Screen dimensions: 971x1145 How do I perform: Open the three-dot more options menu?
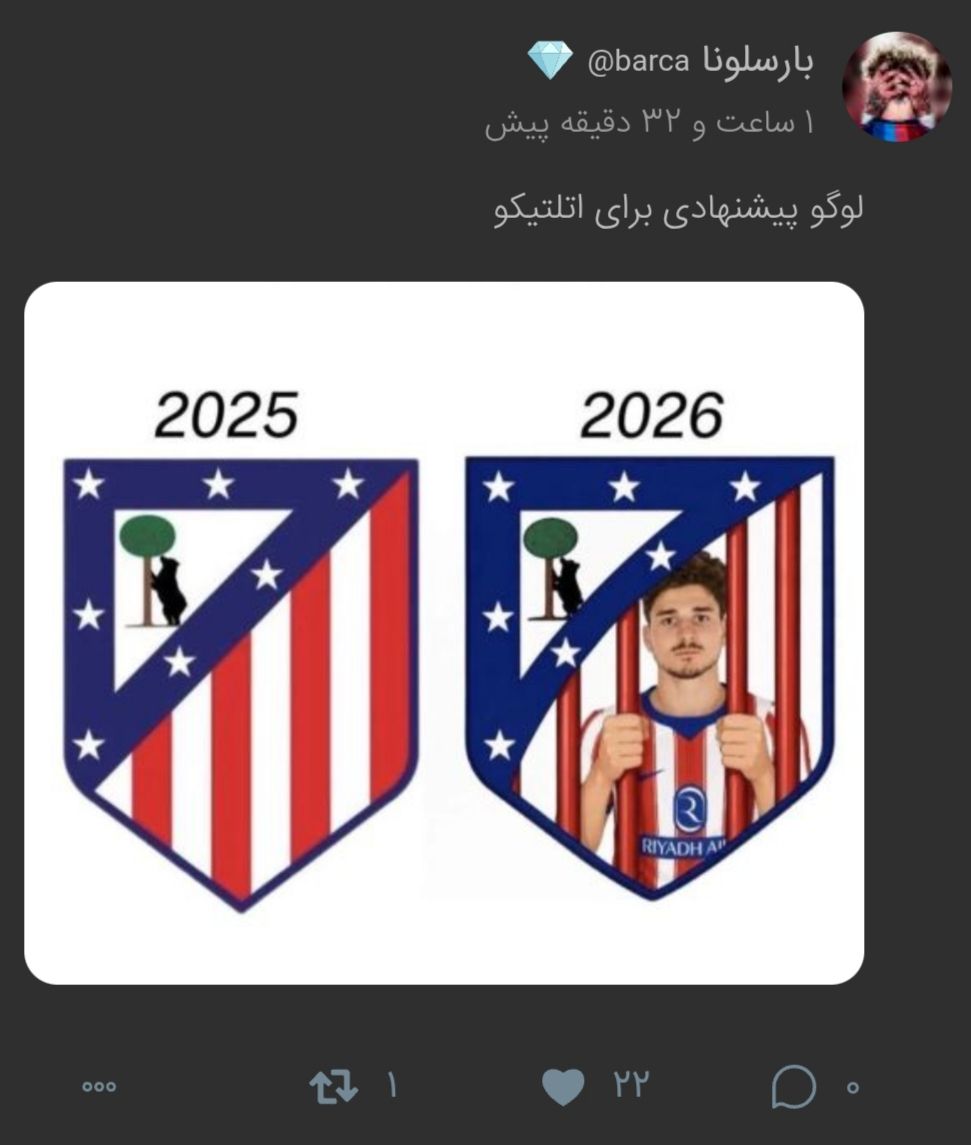[99, 1087]
